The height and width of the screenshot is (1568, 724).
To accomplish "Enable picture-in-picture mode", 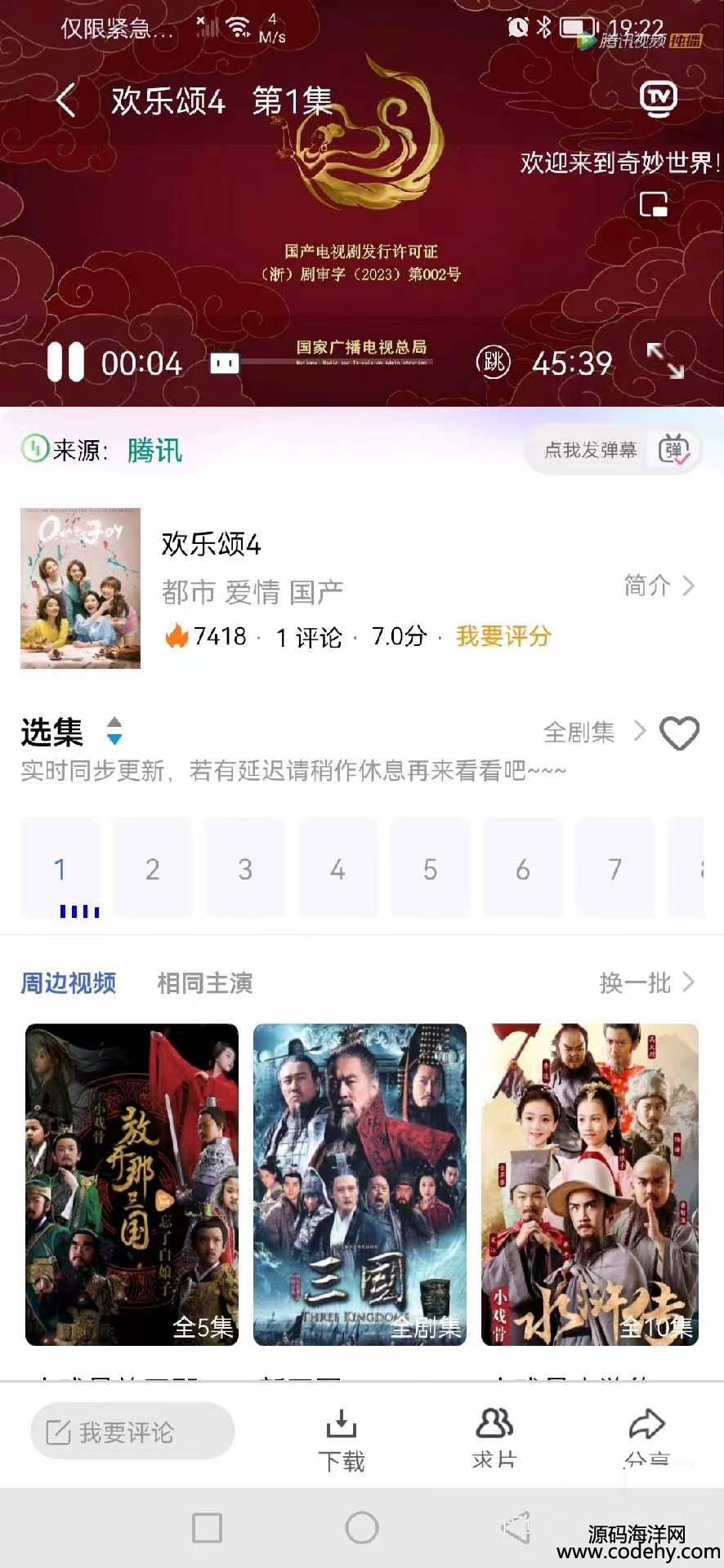I will [x=653, y=204].
